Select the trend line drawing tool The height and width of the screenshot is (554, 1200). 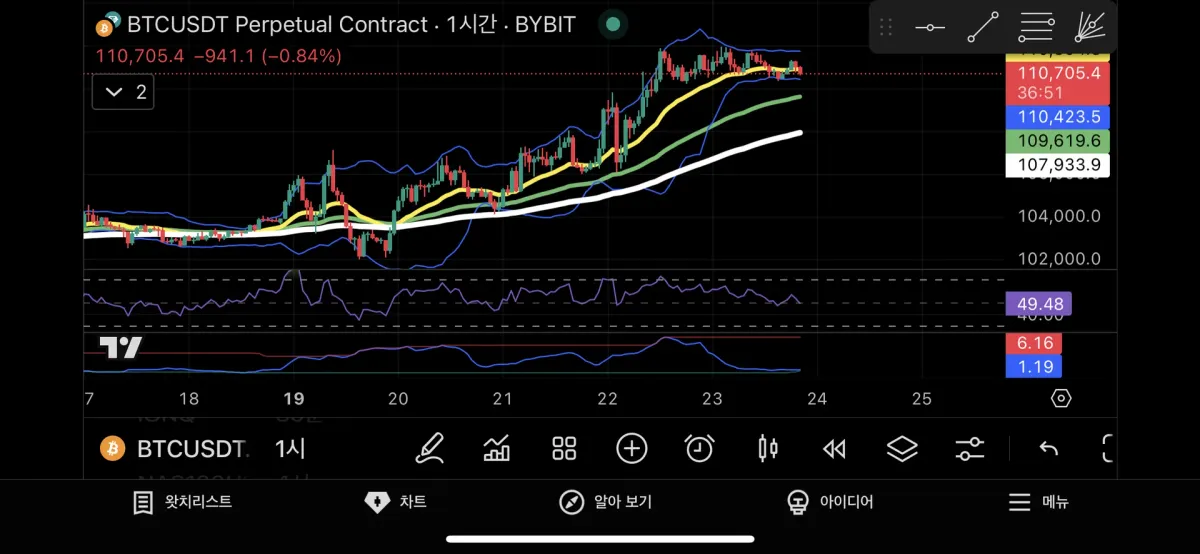pyautogui.click(x=983, y=27)
